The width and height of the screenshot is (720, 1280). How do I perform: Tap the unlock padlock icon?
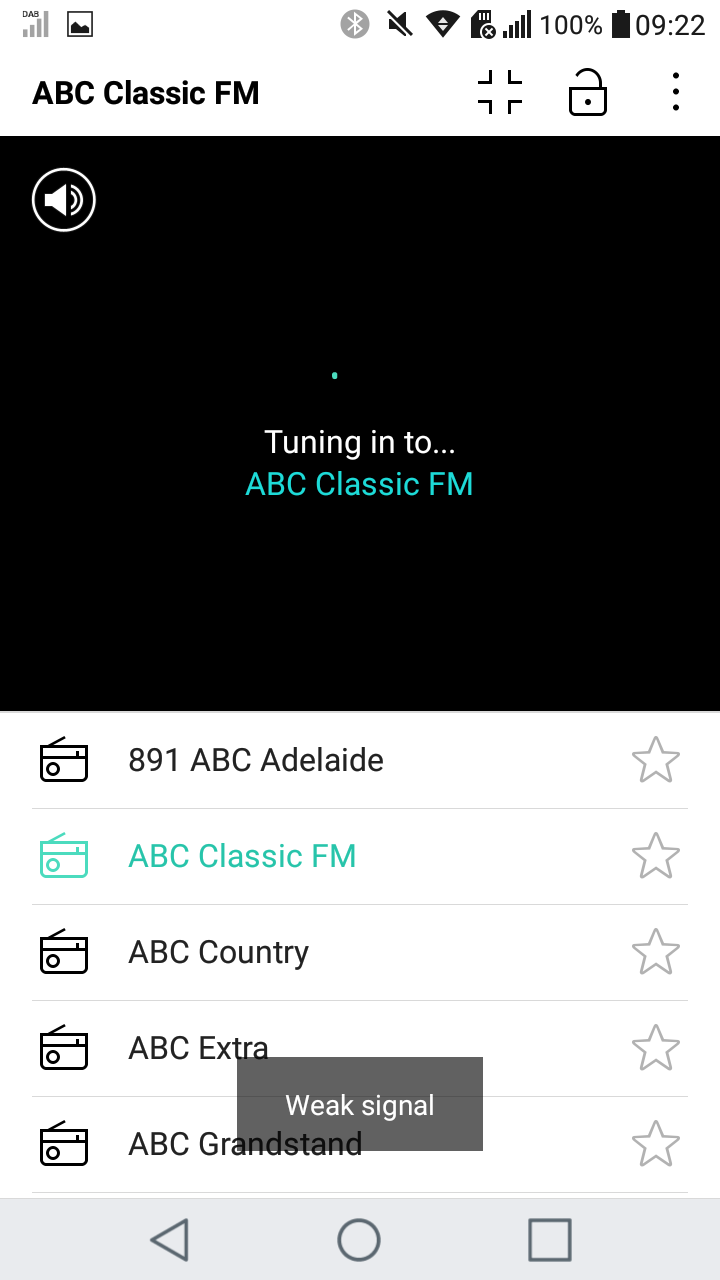(588, 93)
